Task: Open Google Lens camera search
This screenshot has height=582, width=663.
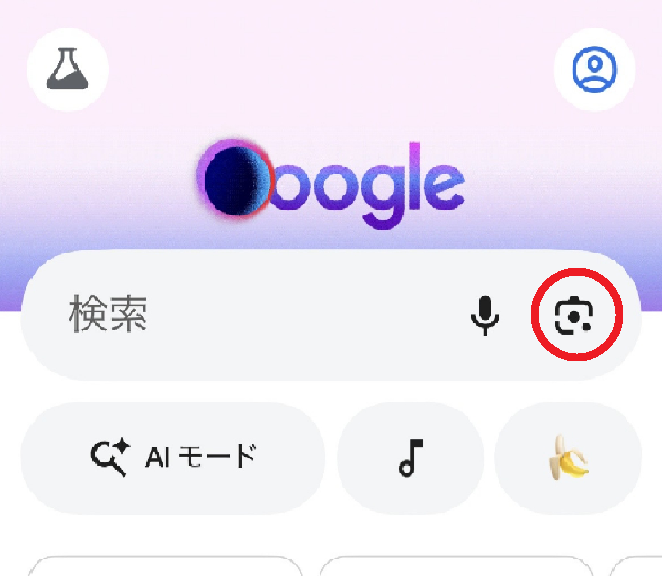Action: click(574, 317)
